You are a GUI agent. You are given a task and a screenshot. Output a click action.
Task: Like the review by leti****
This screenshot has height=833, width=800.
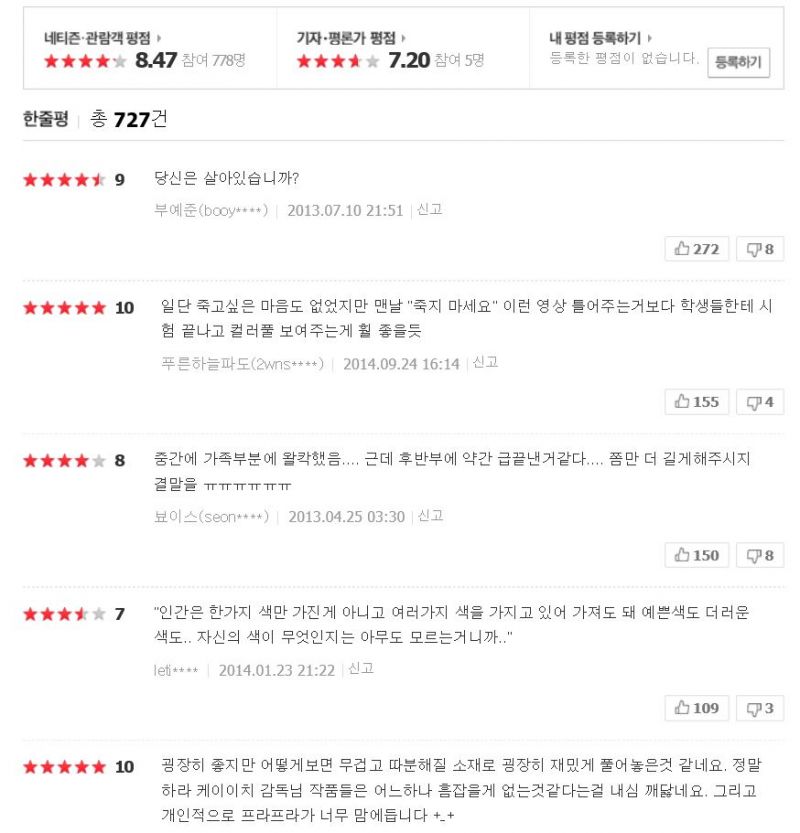coord(697,708)
